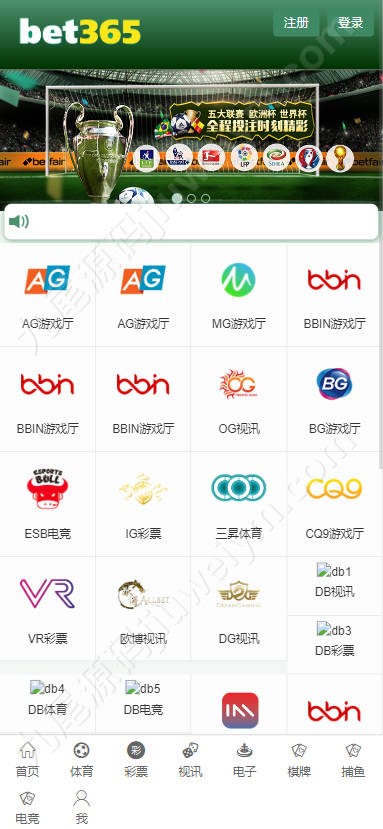383x829 pixels.
Task: Open 我 profile tab
Action: click(x=81, y=807)
